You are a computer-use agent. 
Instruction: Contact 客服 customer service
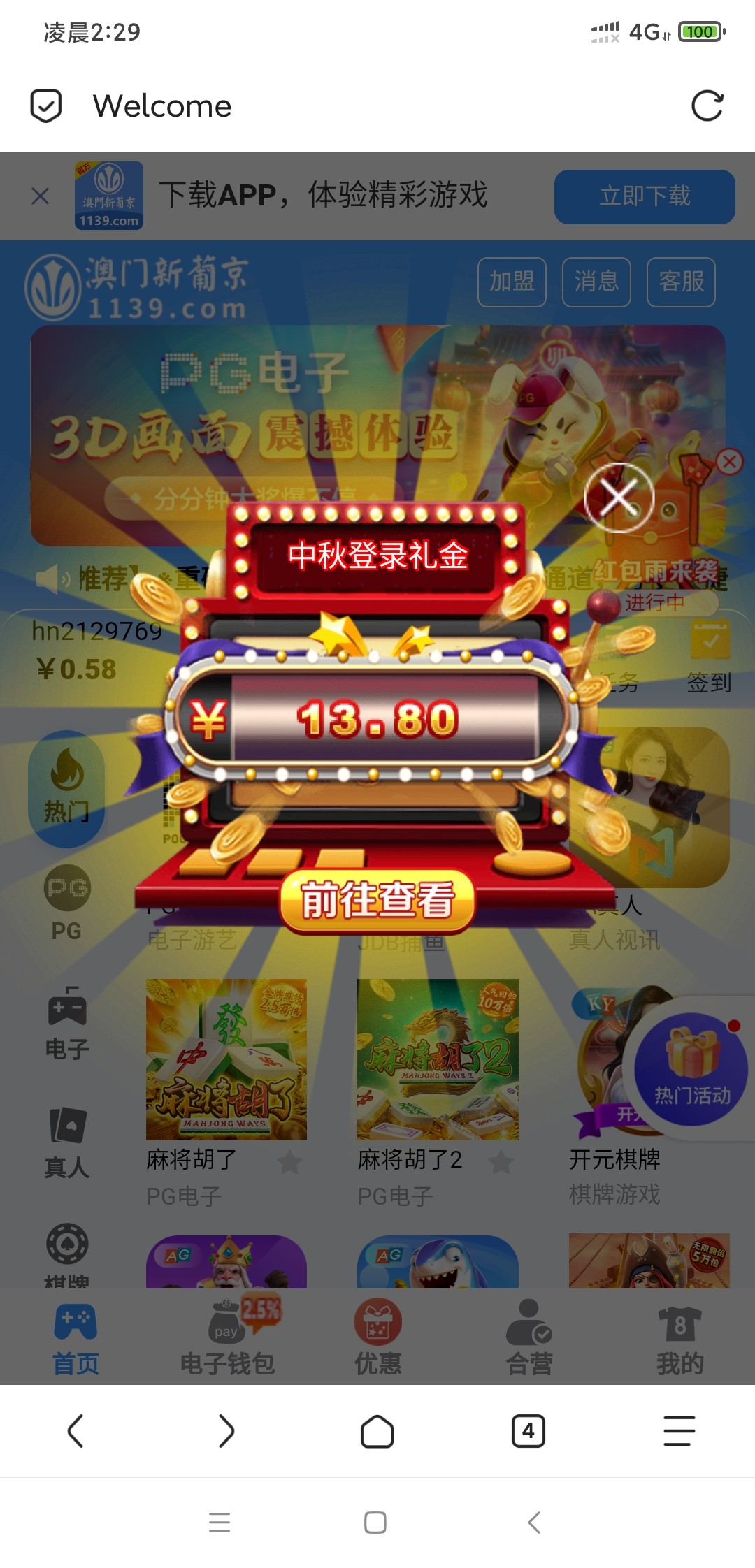[681, 282]
